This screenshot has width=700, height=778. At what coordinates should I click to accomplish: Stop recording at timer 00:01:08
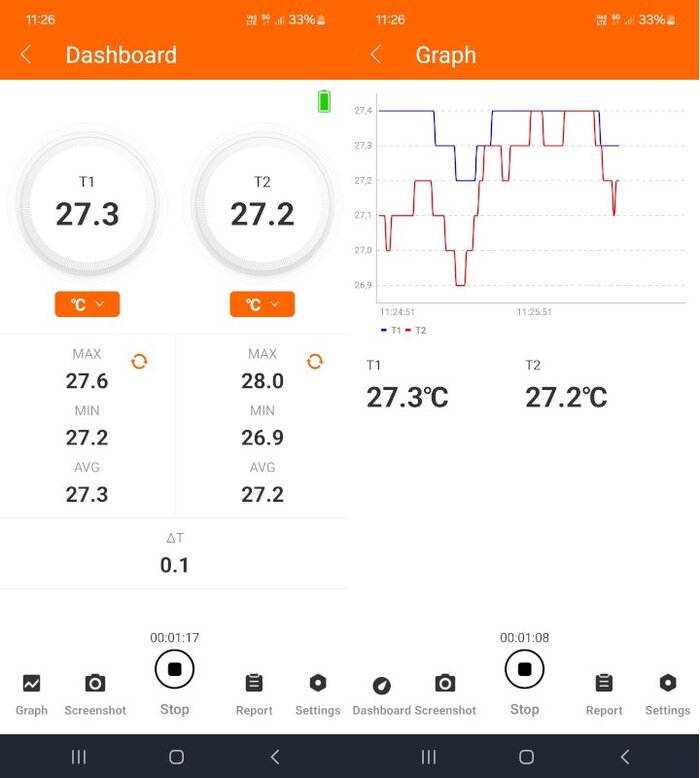(x=524, y=670)
